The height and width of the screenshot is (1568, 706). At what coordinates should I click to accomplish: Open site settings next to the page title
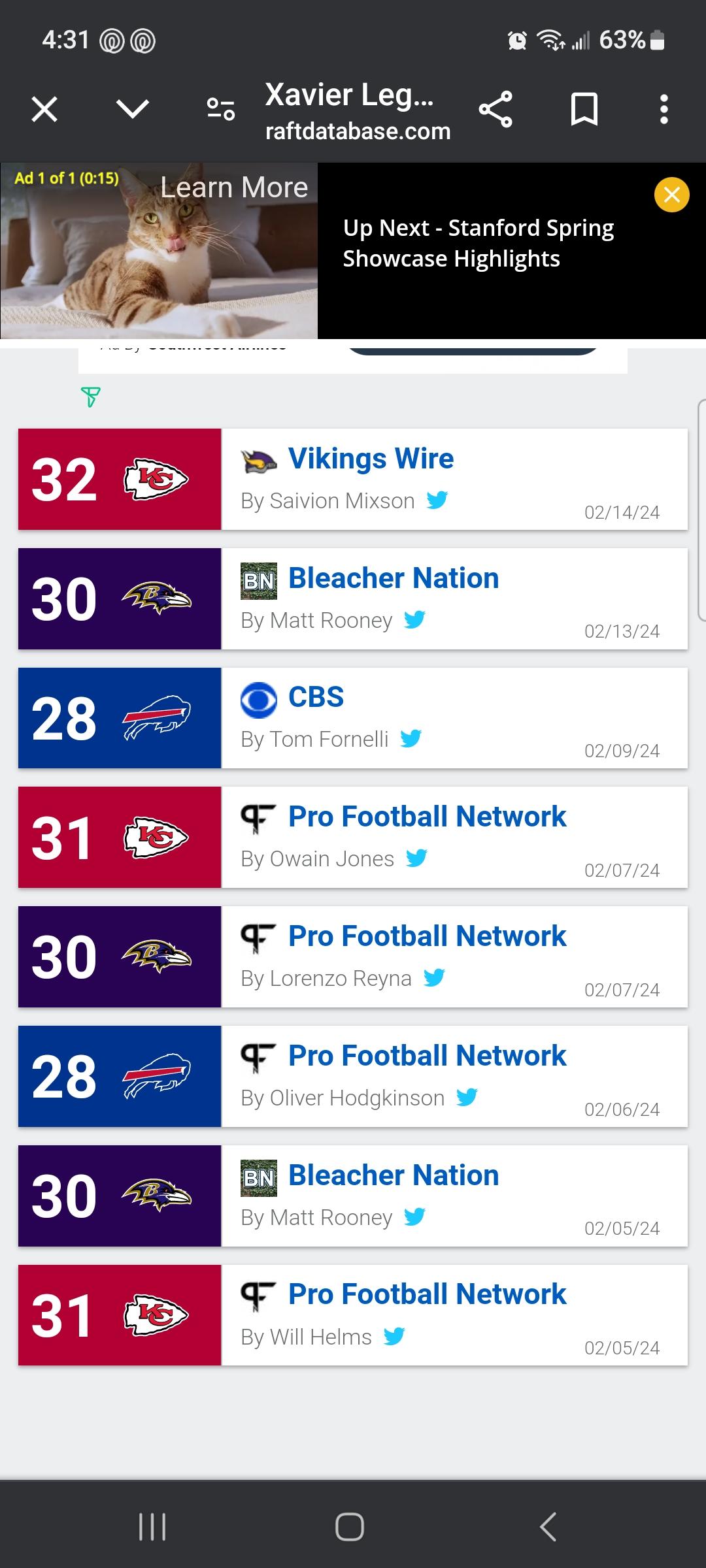click(x=221, y=109)
